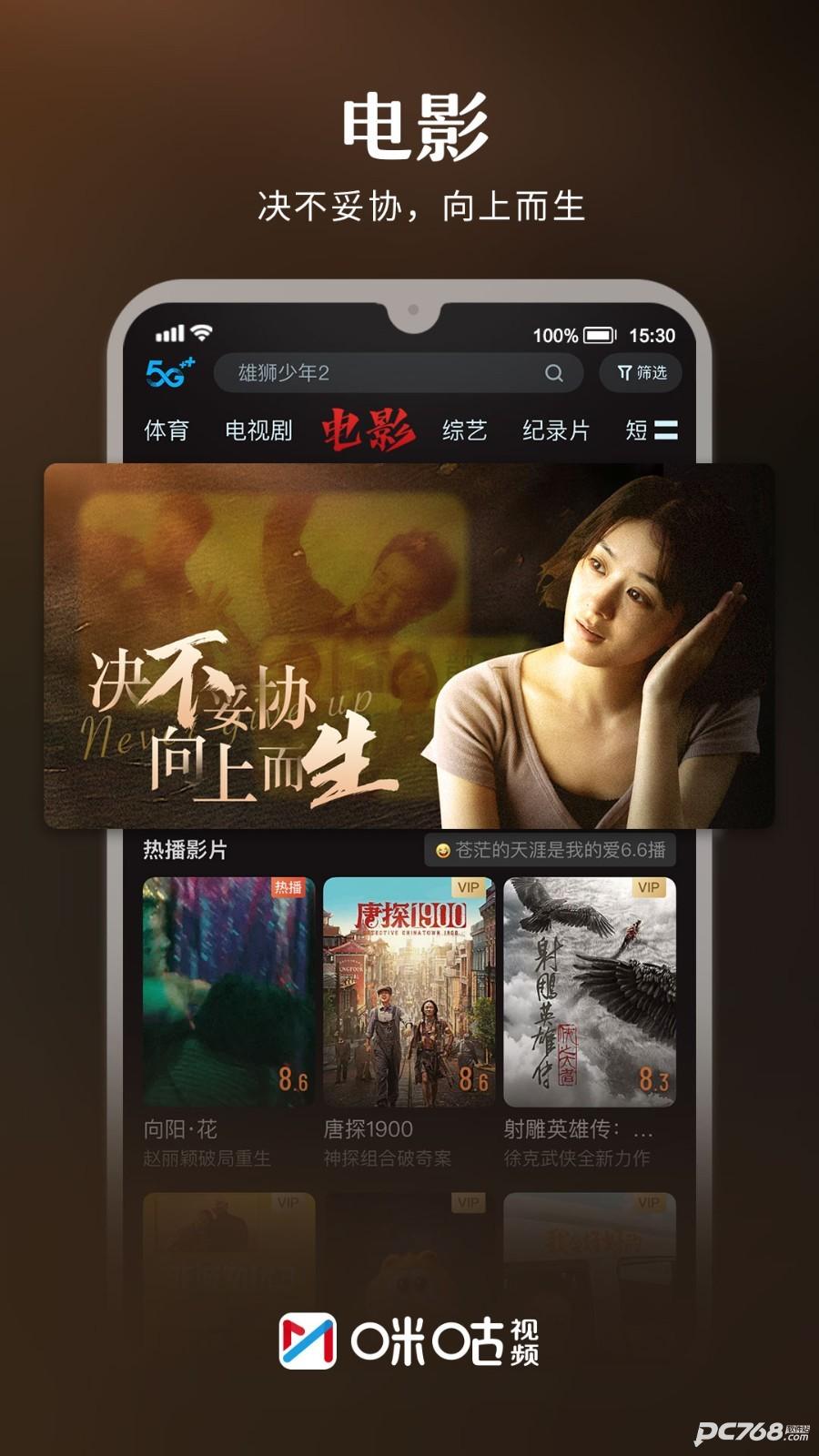Open the 唐探1900 movie poster
This screenshot has width=819, height=1456.
tap(407, 992)
